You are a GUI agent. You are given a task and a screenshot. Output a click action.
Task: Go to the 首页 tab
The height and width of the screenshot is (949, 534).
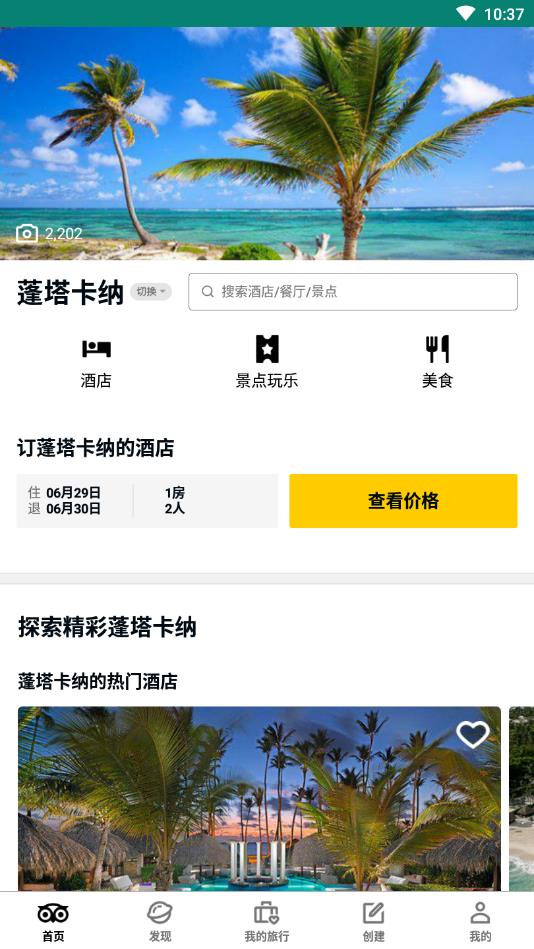pos(53,921)
